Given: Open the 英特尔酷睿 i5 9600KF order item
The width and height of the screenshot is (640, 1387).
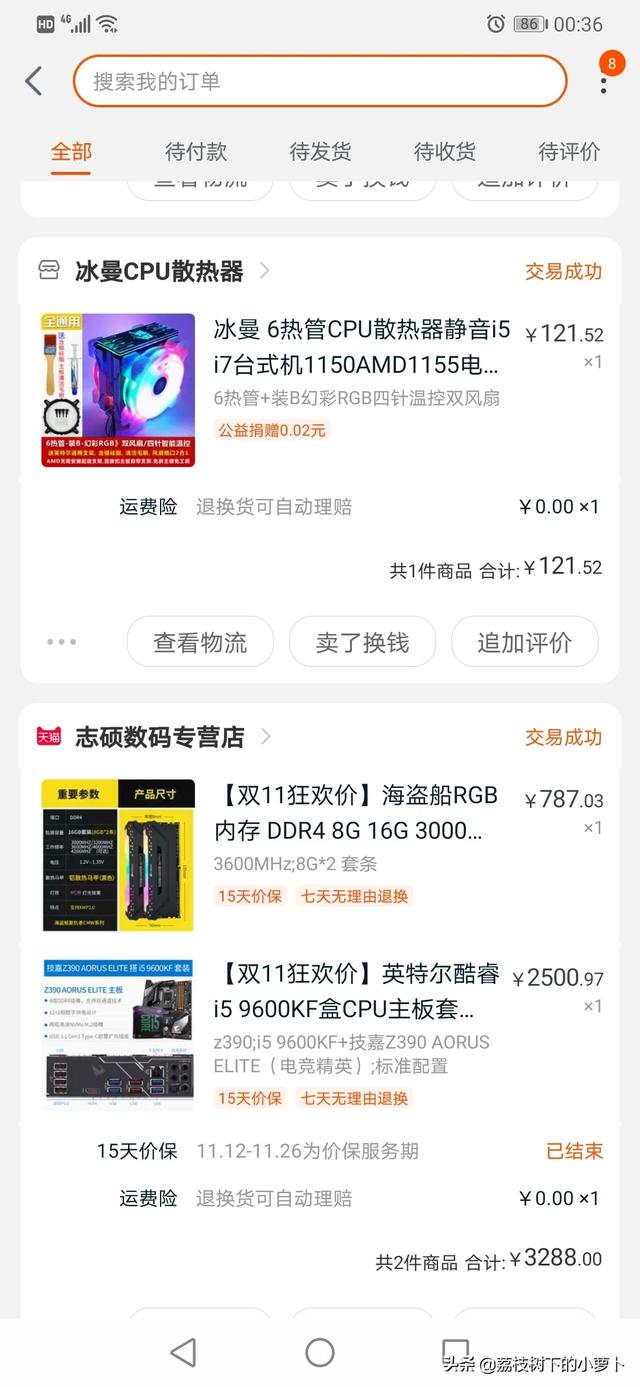Looking at the screenshot, I should click(320, 1035).
